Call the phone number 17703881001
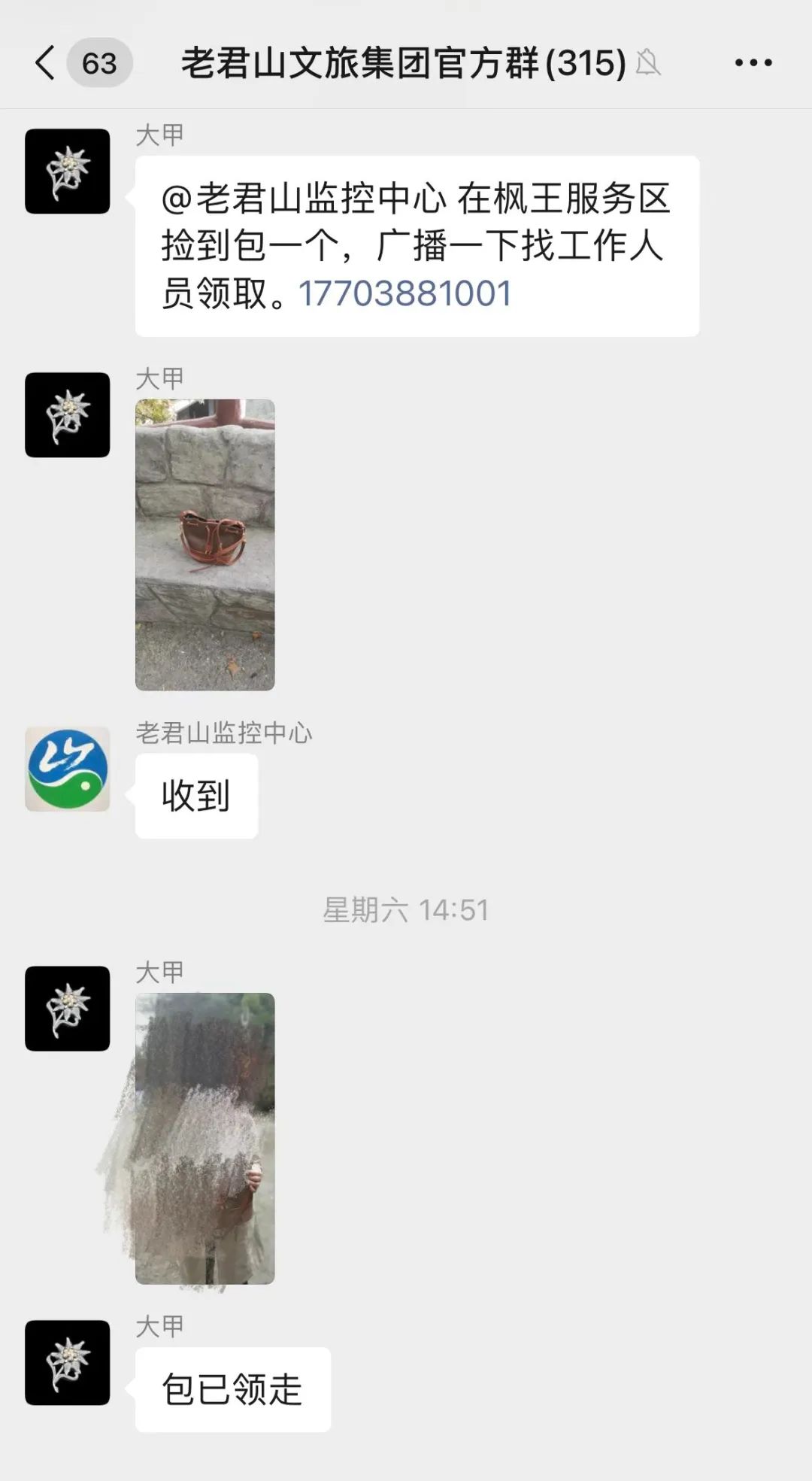This screenshot has height=1481, width=812. pyautogui.click(x=405, y=293)
